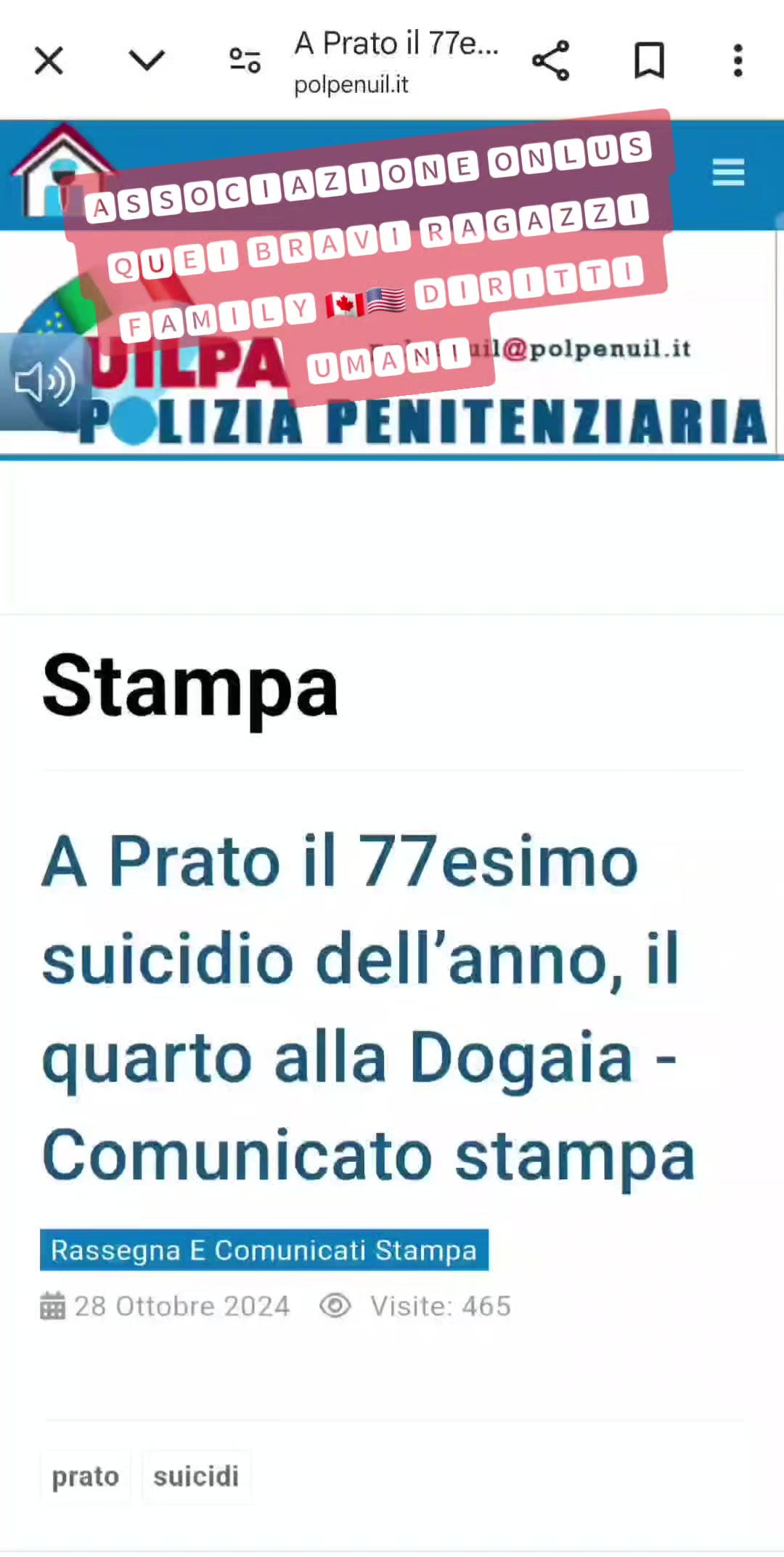Image resolution: width=784 pixels, height=1557 pixels.
Task: Share this polpenuil.it page
Action: click(x=551, y=61)
